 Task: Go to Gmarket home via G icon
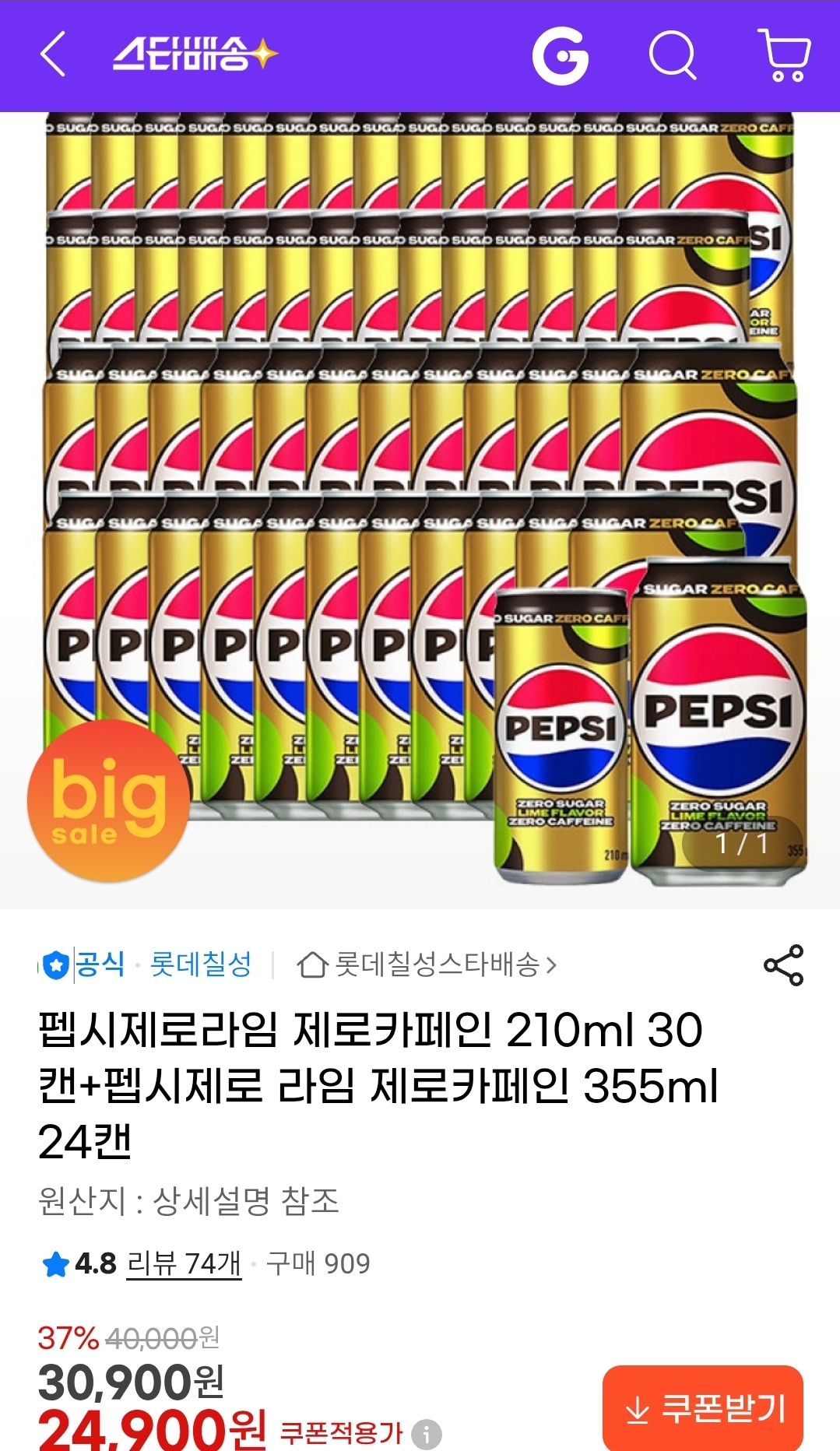pos(560,56)
